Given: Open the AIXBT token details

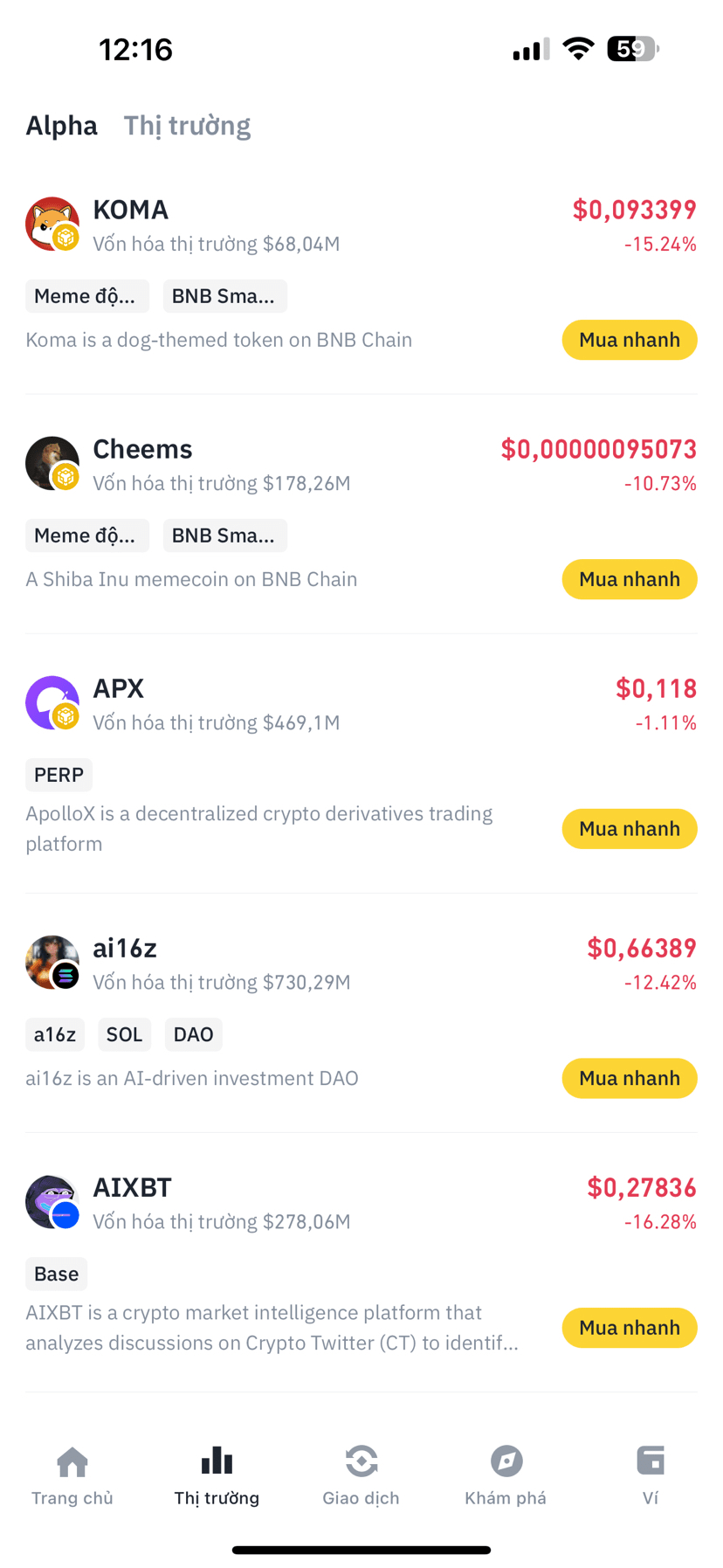Looking at the screenshot, I should 262,1203.
